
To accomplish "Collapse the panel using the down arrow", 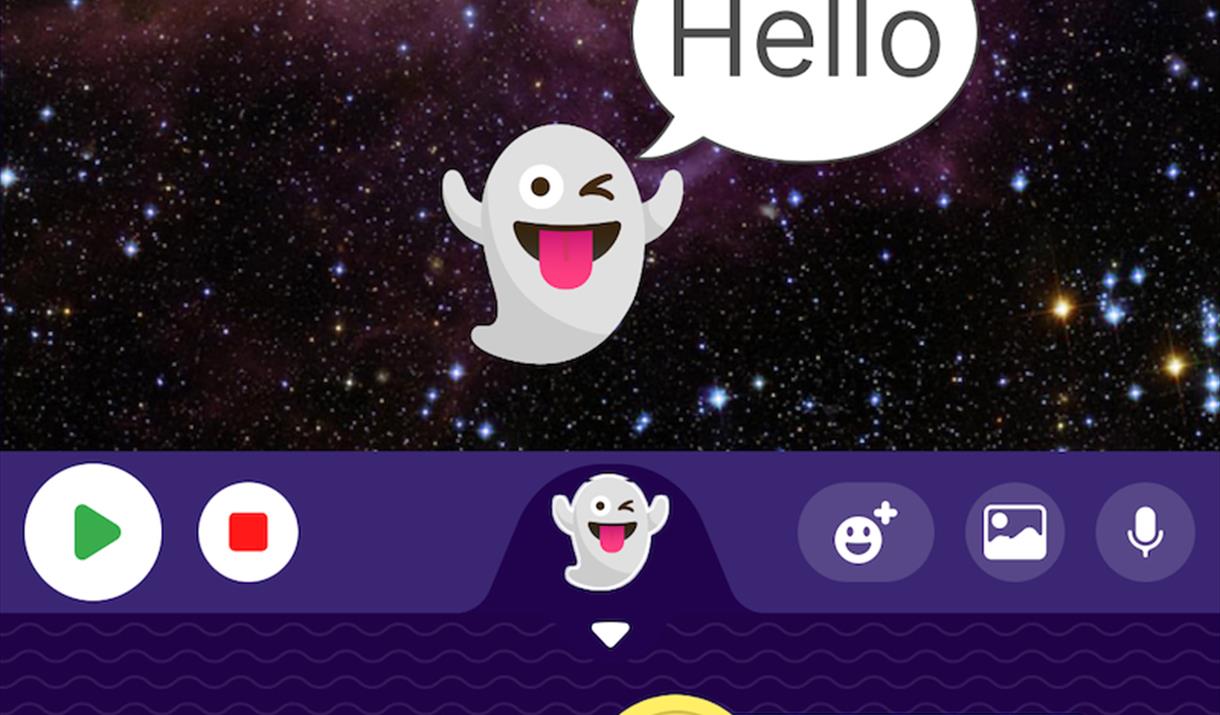I will 610,635.
